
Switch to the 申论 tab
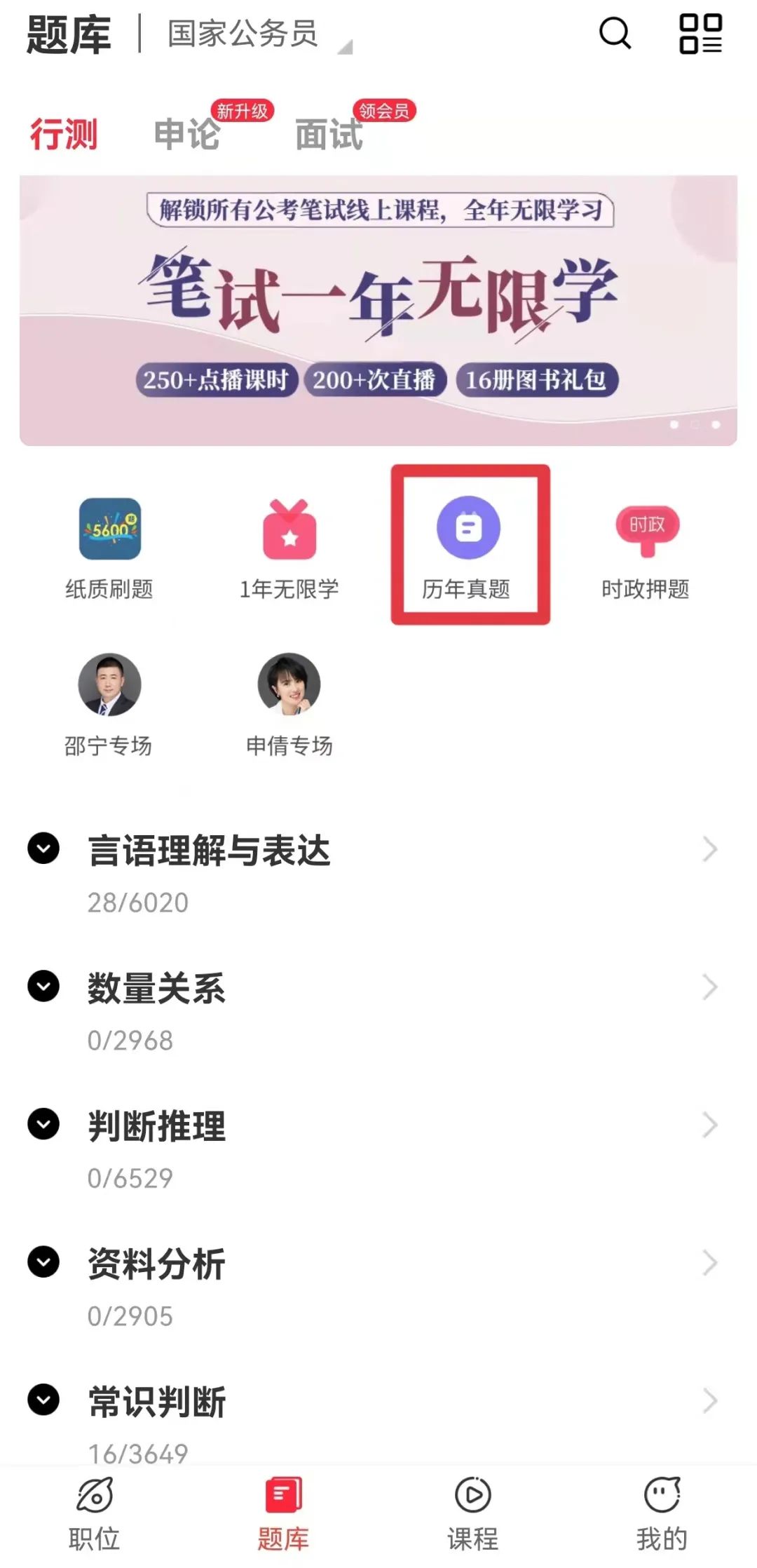[186, 133]
